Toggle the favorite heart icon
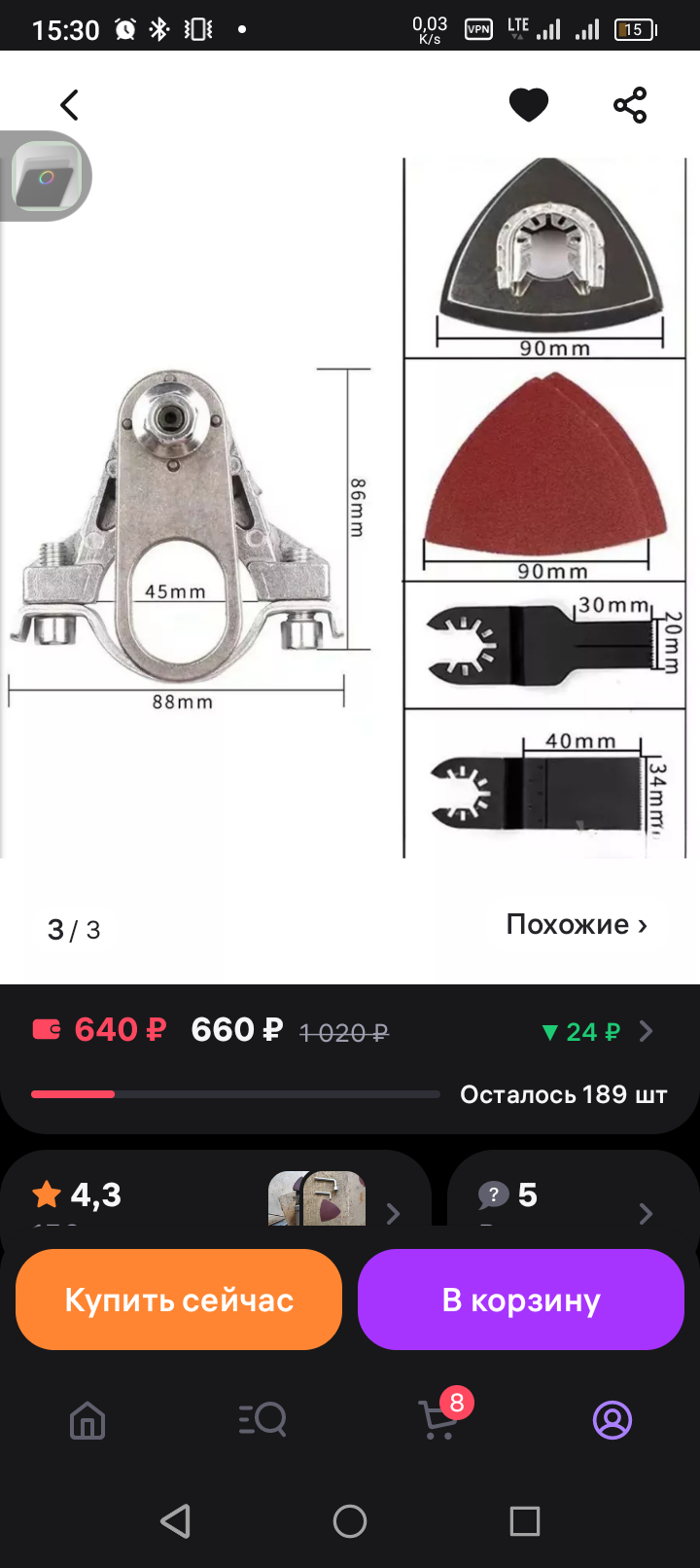700x1568 pixels. tap(529, 105)
